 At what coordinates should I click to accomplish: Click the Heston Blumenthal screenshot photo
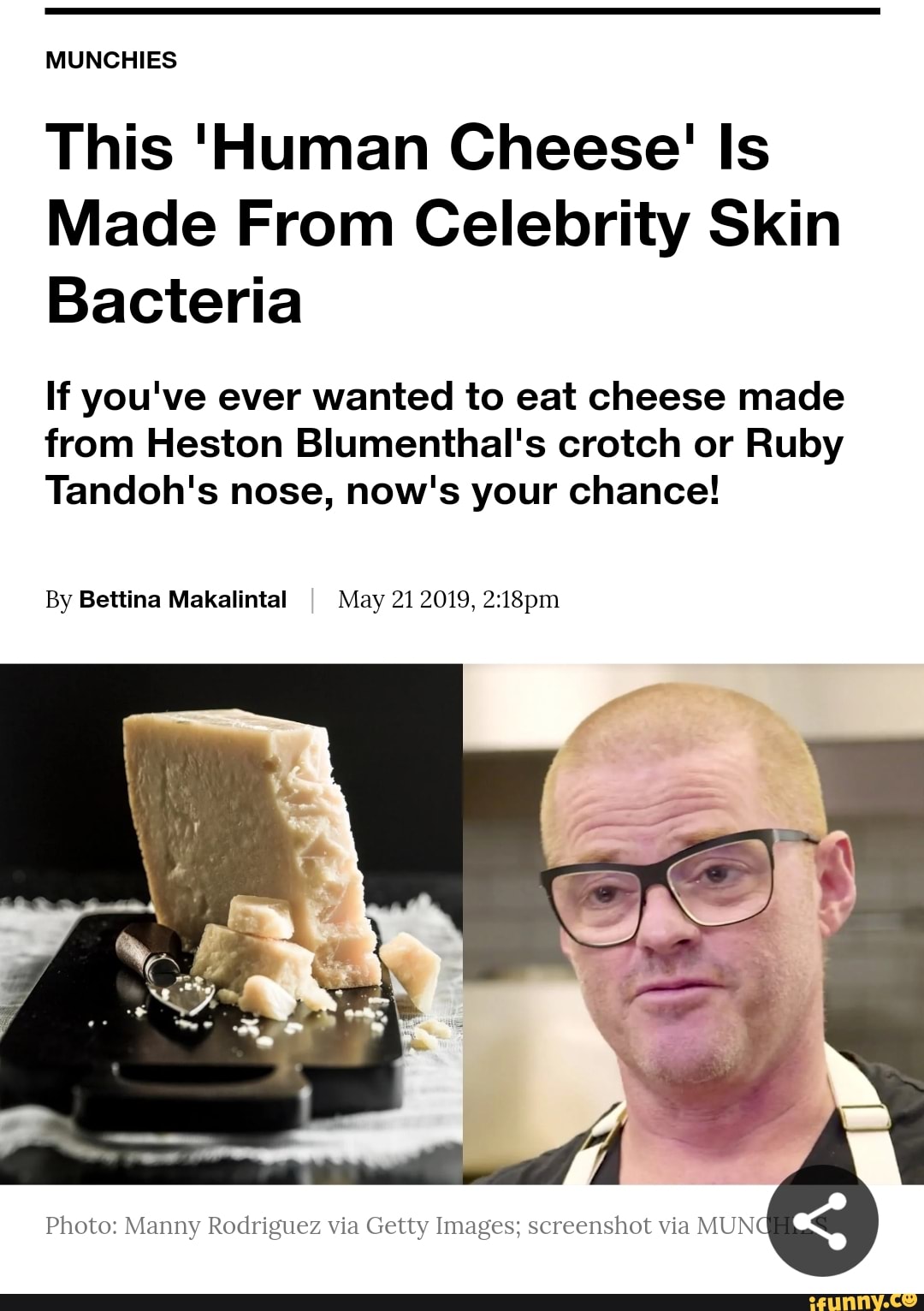coord(693,924)
